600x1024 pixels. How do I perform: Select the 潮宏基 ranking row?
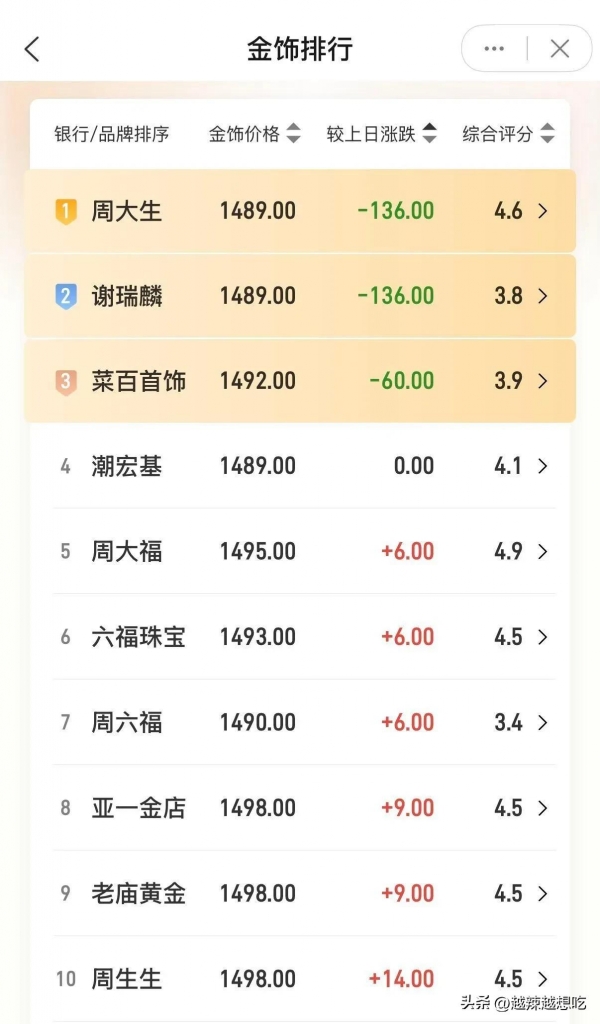point(300,466)
